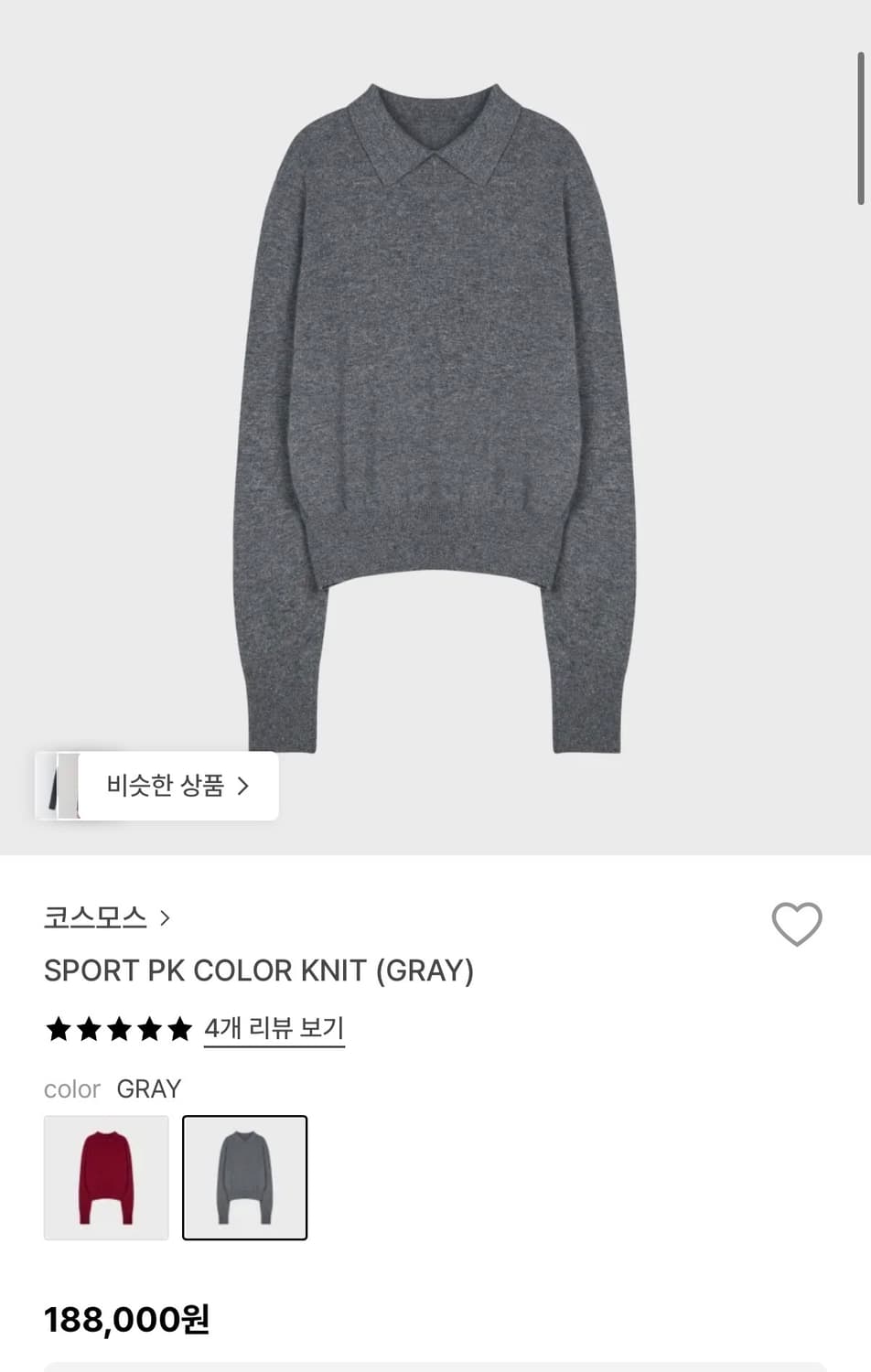Click the chevron next to 비슷한 상품

243,786
